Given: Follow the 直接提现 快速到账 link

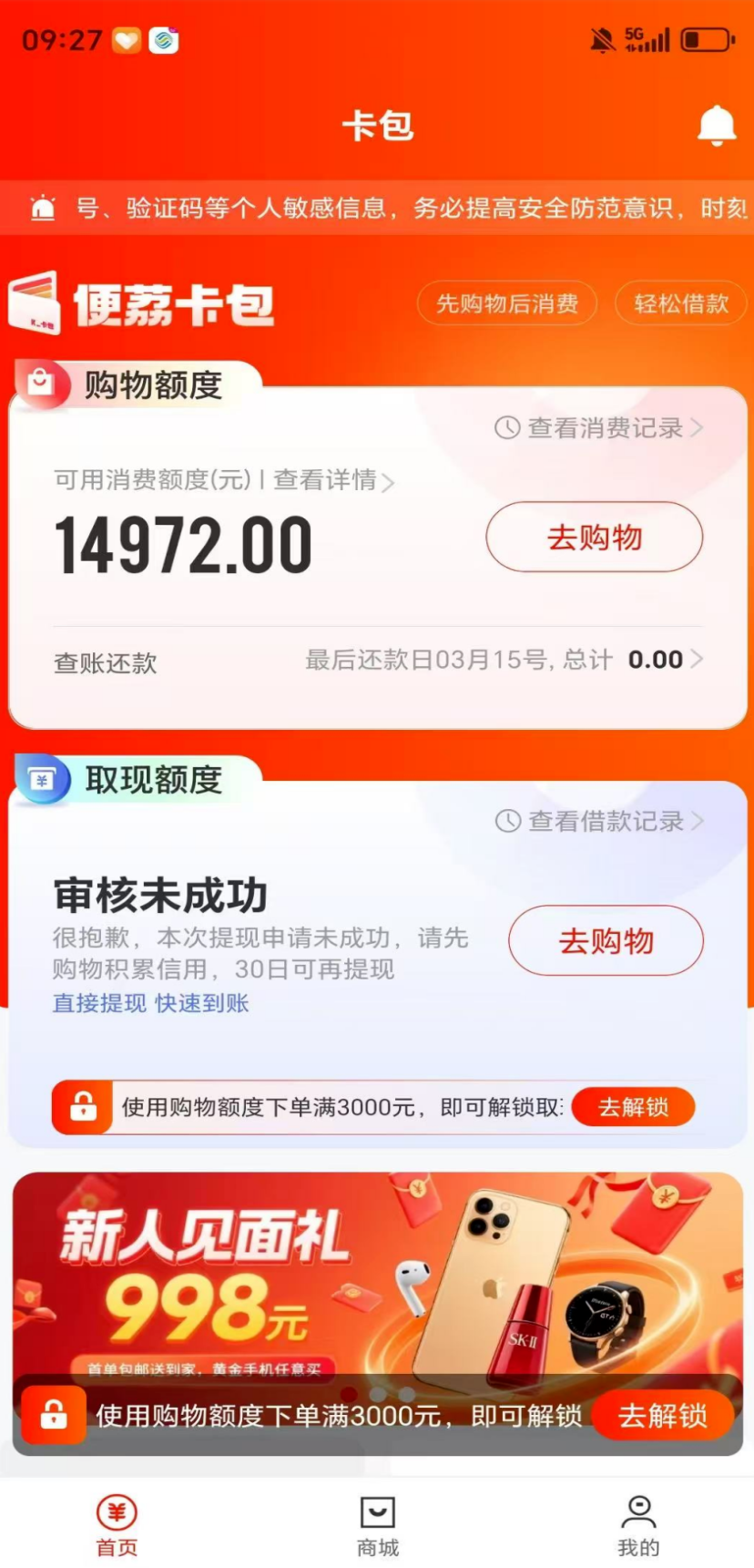Looking at the screenshot, I should [x=150, y=1003].
